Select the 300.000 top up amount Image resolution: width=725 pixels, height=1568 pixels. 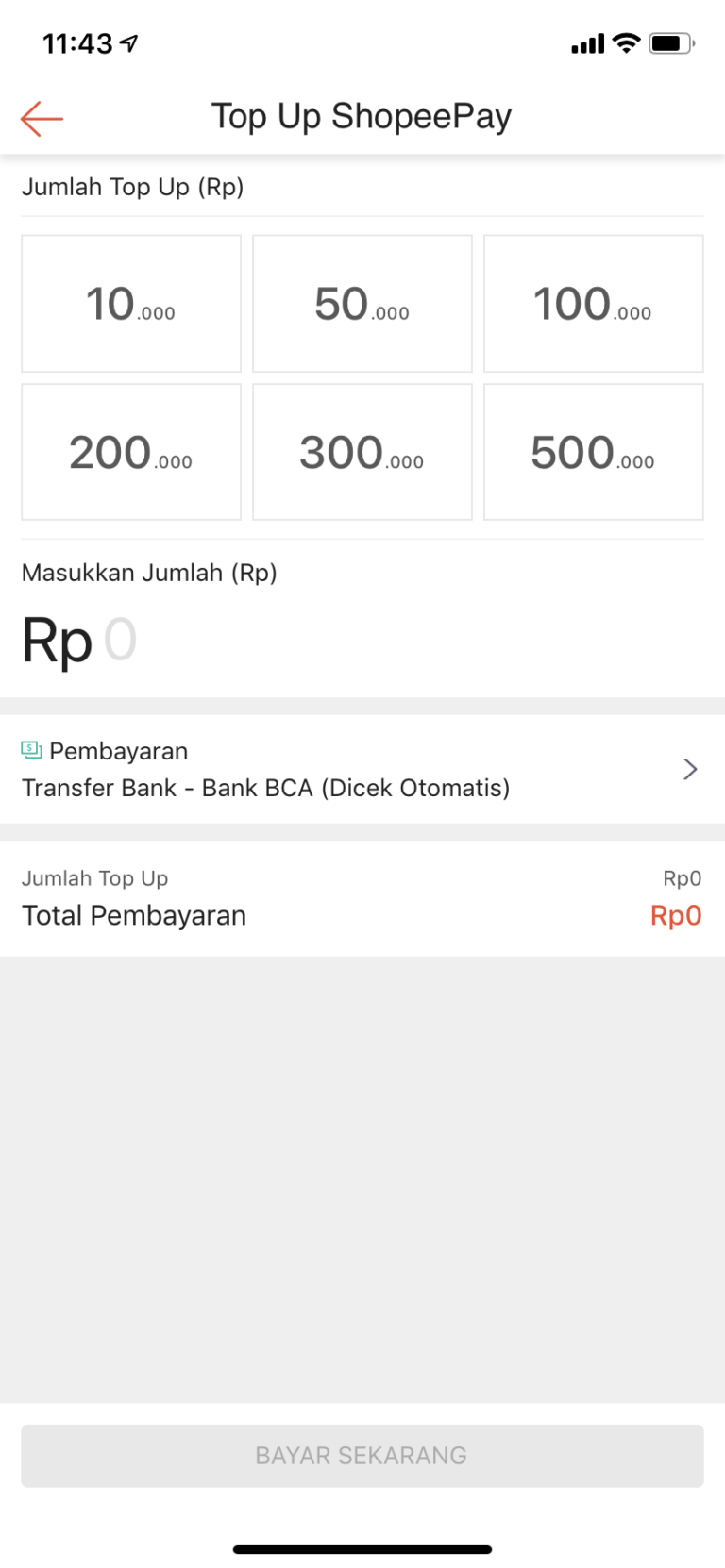coord(362,451)
